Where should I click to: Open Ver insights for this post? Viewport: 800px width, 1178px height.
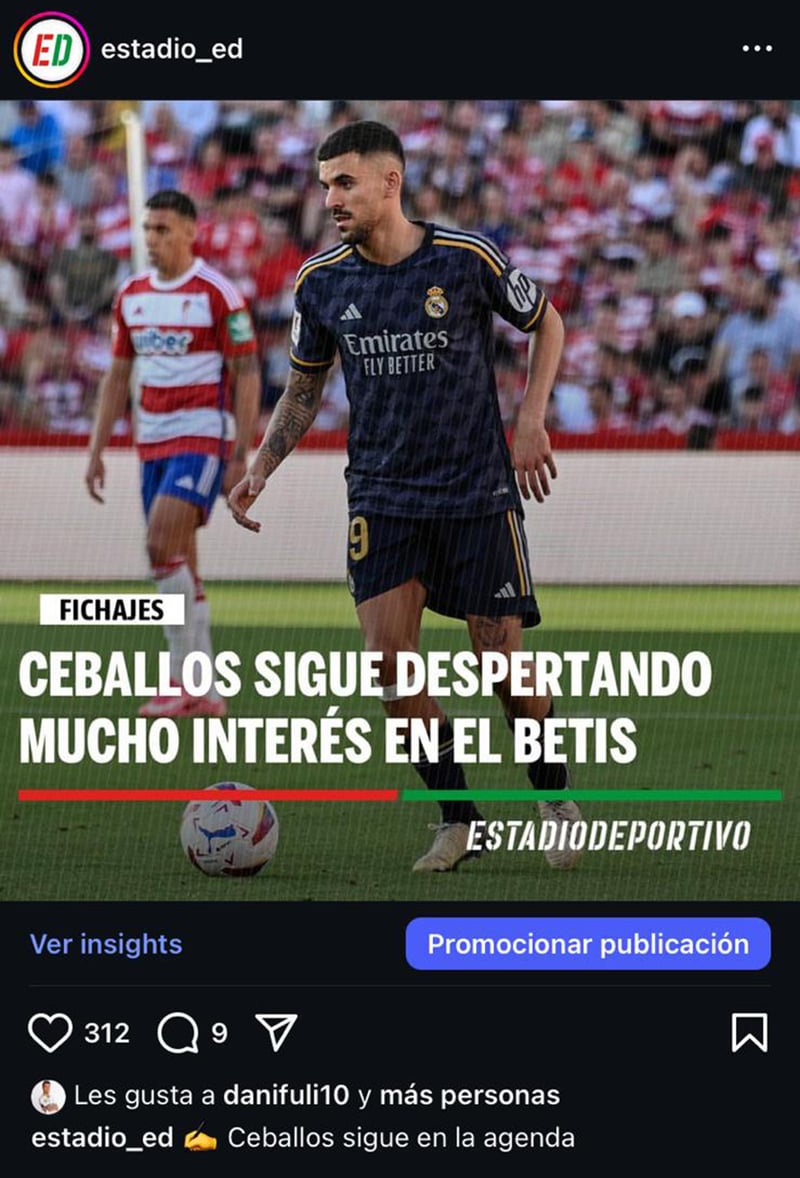coord(106,944)
